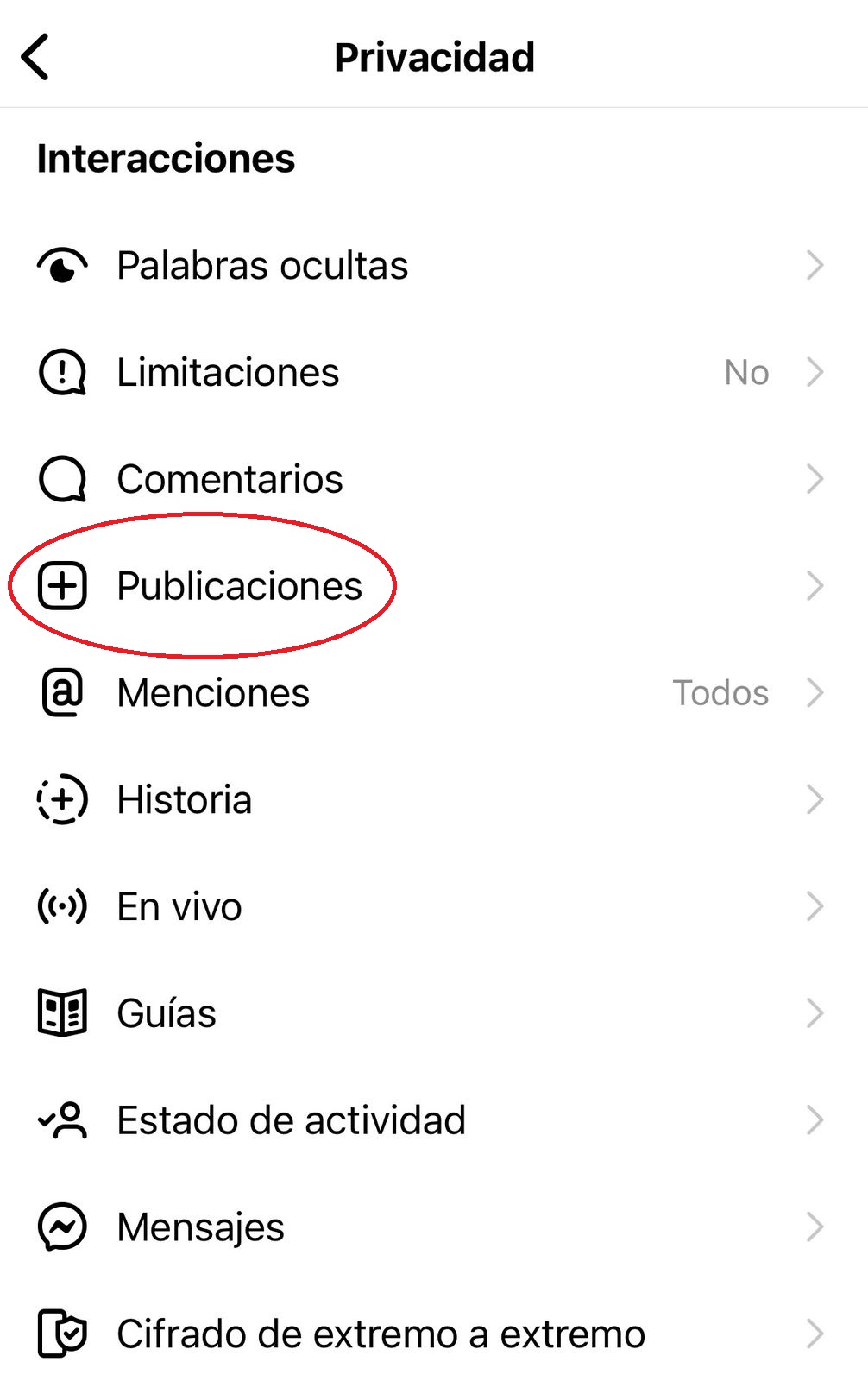Open Cifrado de extremo a extremo
This screenshot has height=1381, width=868.
pos(381,1334)
